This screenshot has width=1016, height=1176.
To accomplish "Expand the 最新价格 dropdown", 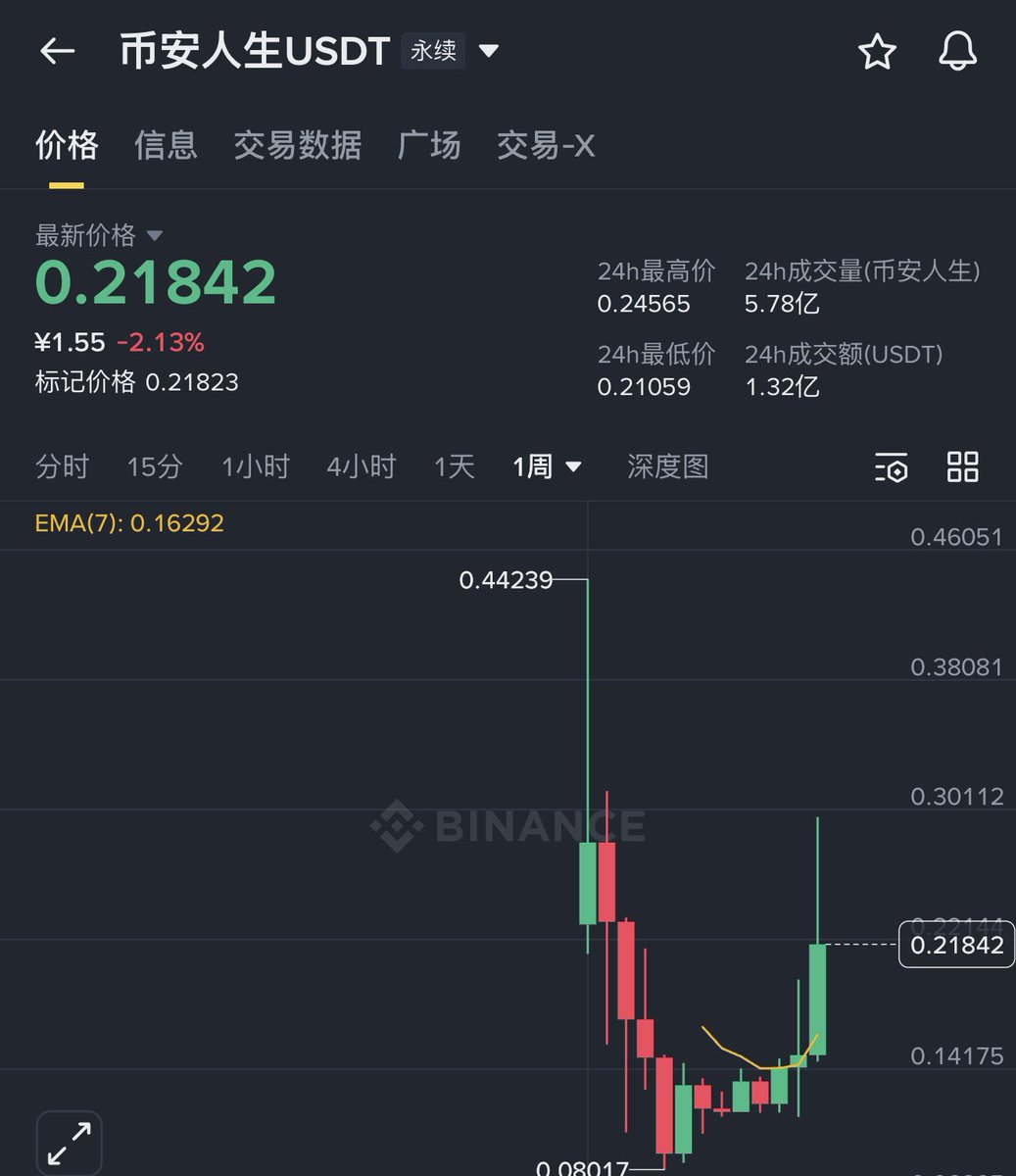I will coord(154,235).
